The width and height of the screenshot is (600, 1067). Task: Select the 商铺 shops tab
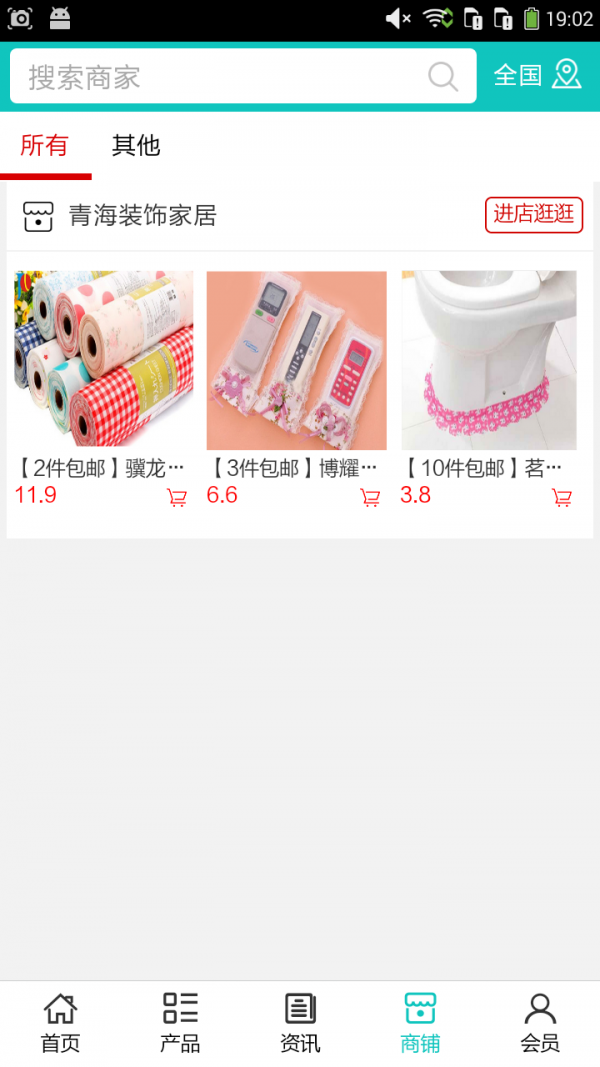click(420, 1023)
